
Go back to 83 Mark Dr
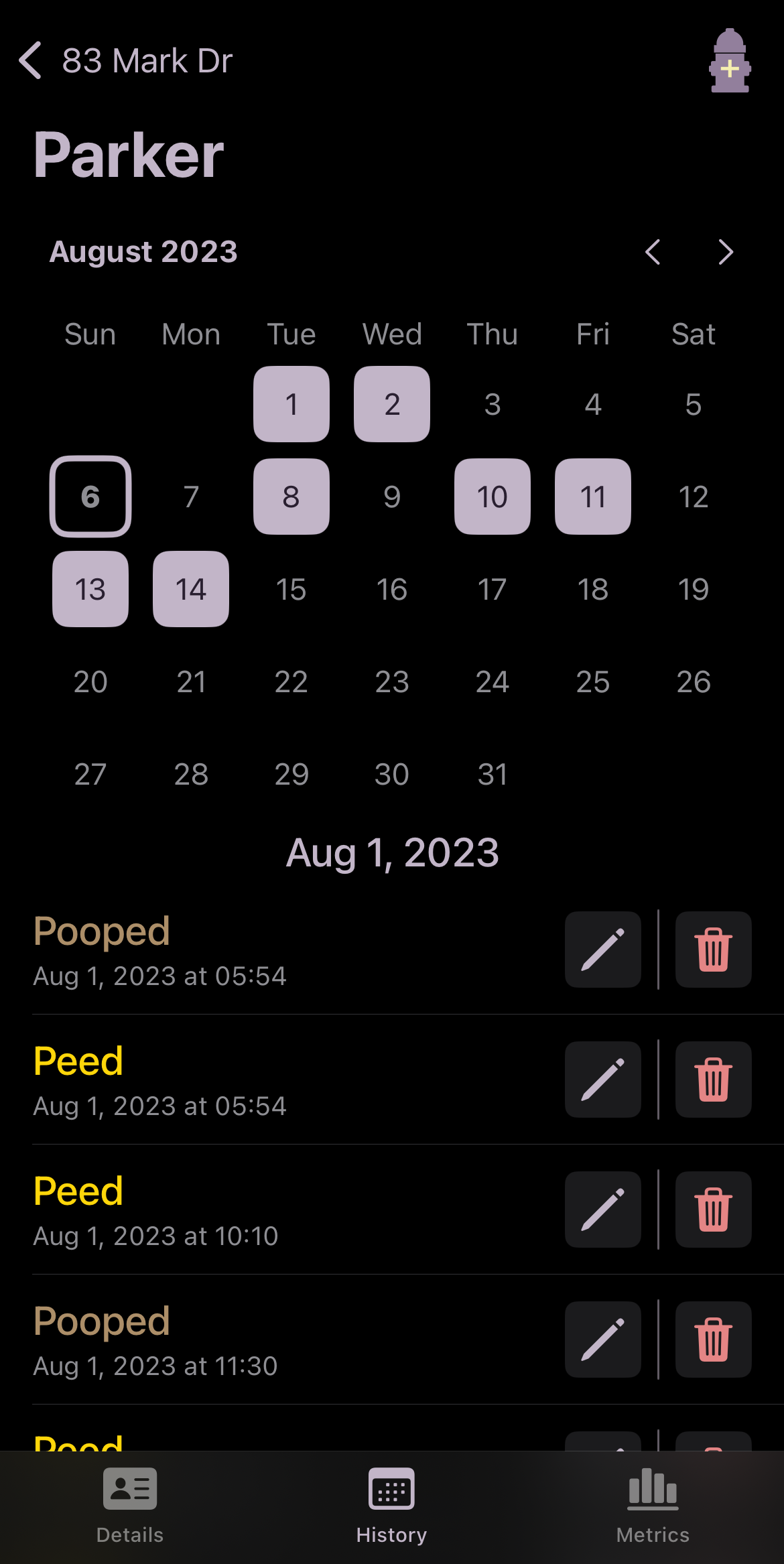[125, 61]
